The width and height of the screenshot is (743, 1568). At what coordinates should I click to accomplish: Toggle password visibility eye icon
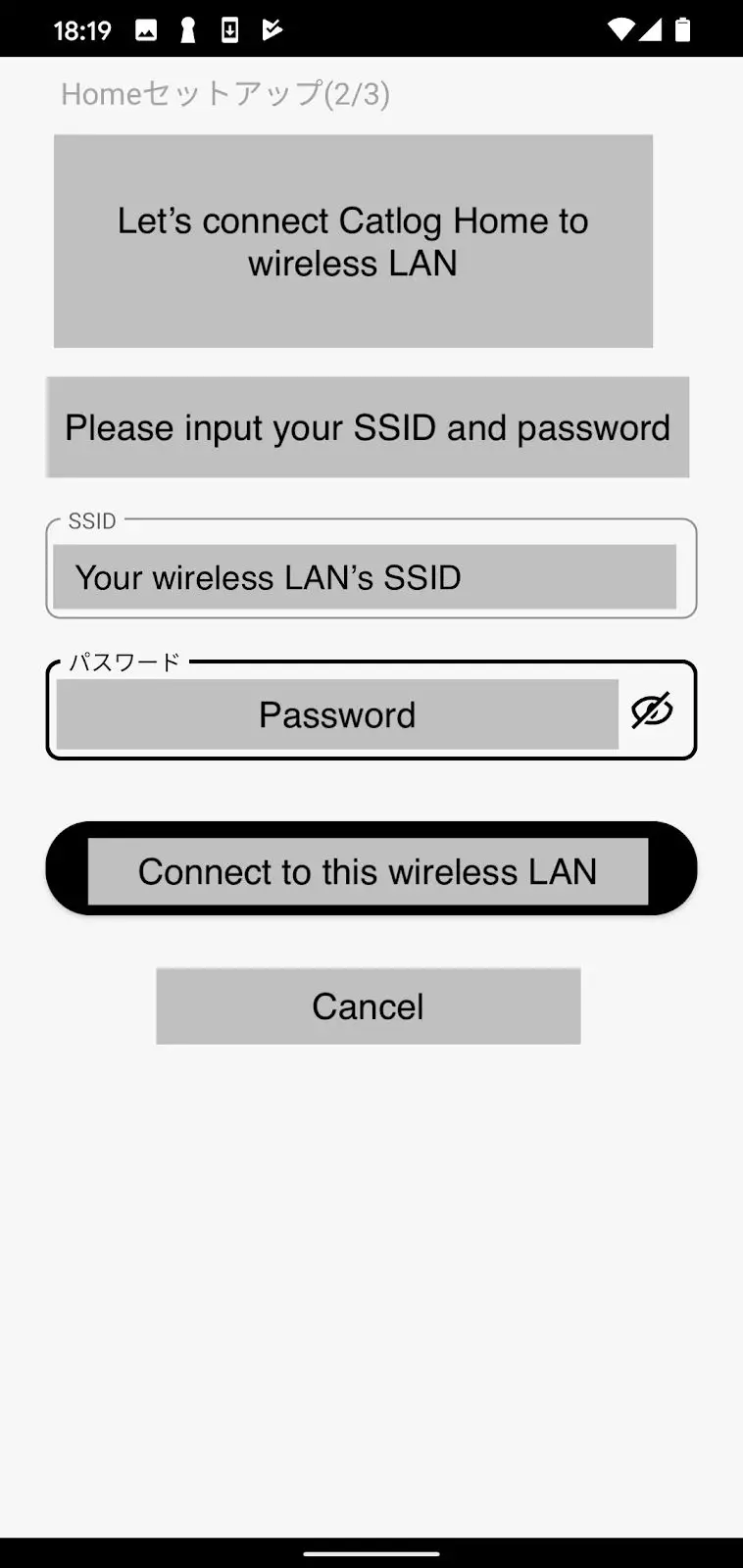click(x=652, y=710)
